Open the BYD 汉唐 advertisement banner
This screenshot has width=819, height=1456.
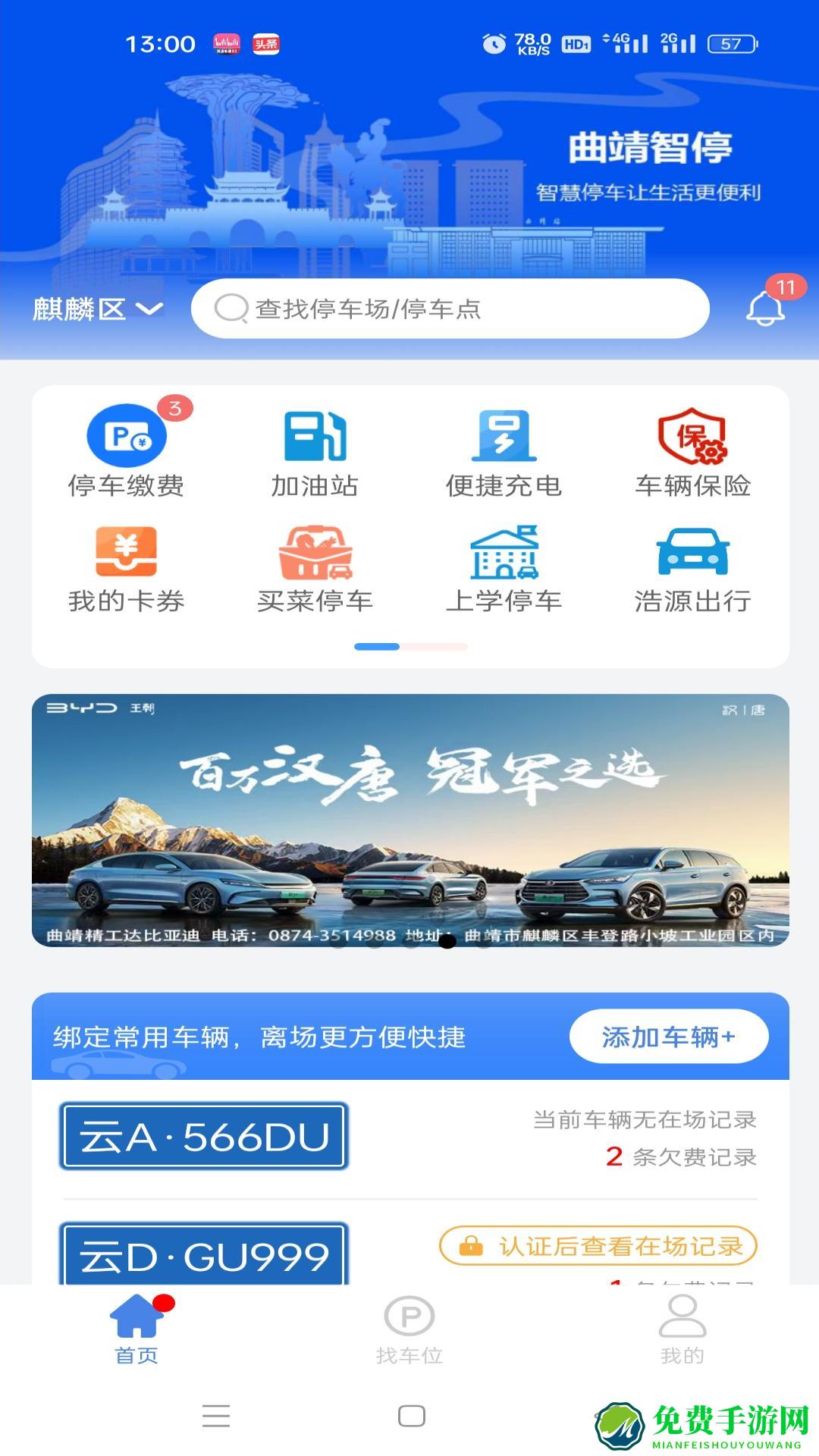coord(409,819)
